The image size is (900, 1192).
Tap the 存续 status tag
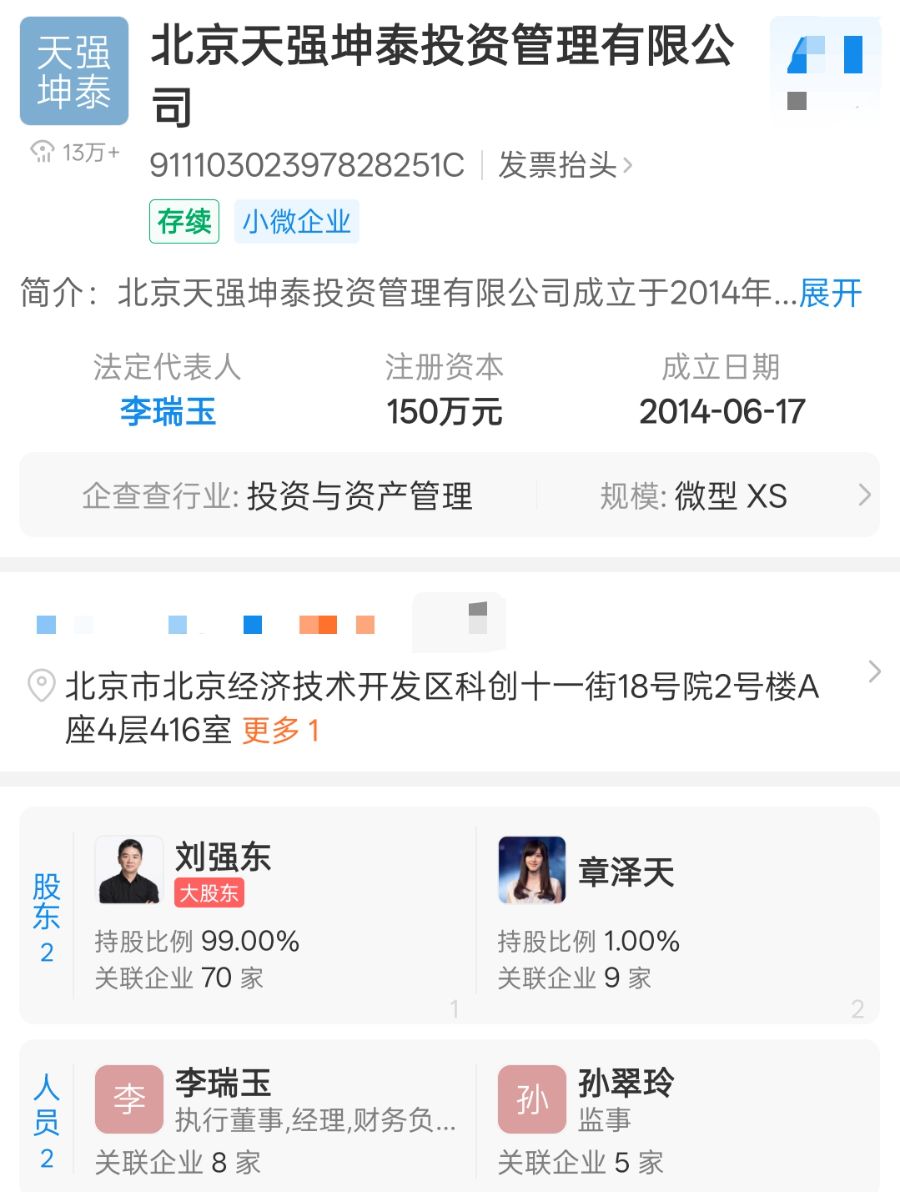click(x=185, y=222)
